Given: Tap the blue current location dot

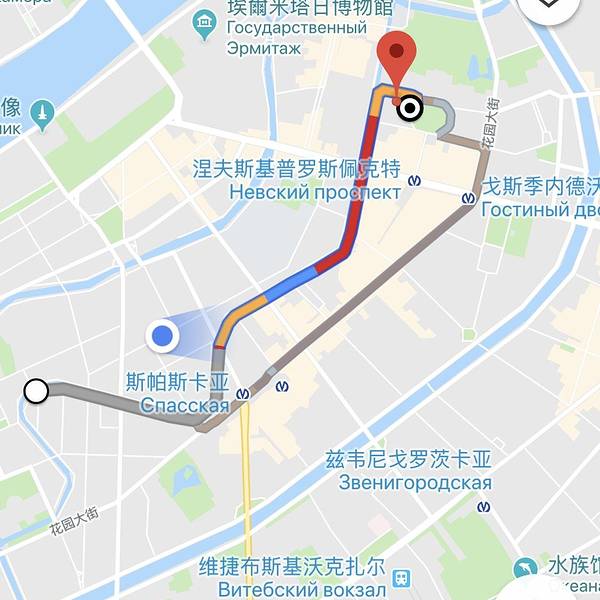Looking at the screenshot, I should point(161,337).
